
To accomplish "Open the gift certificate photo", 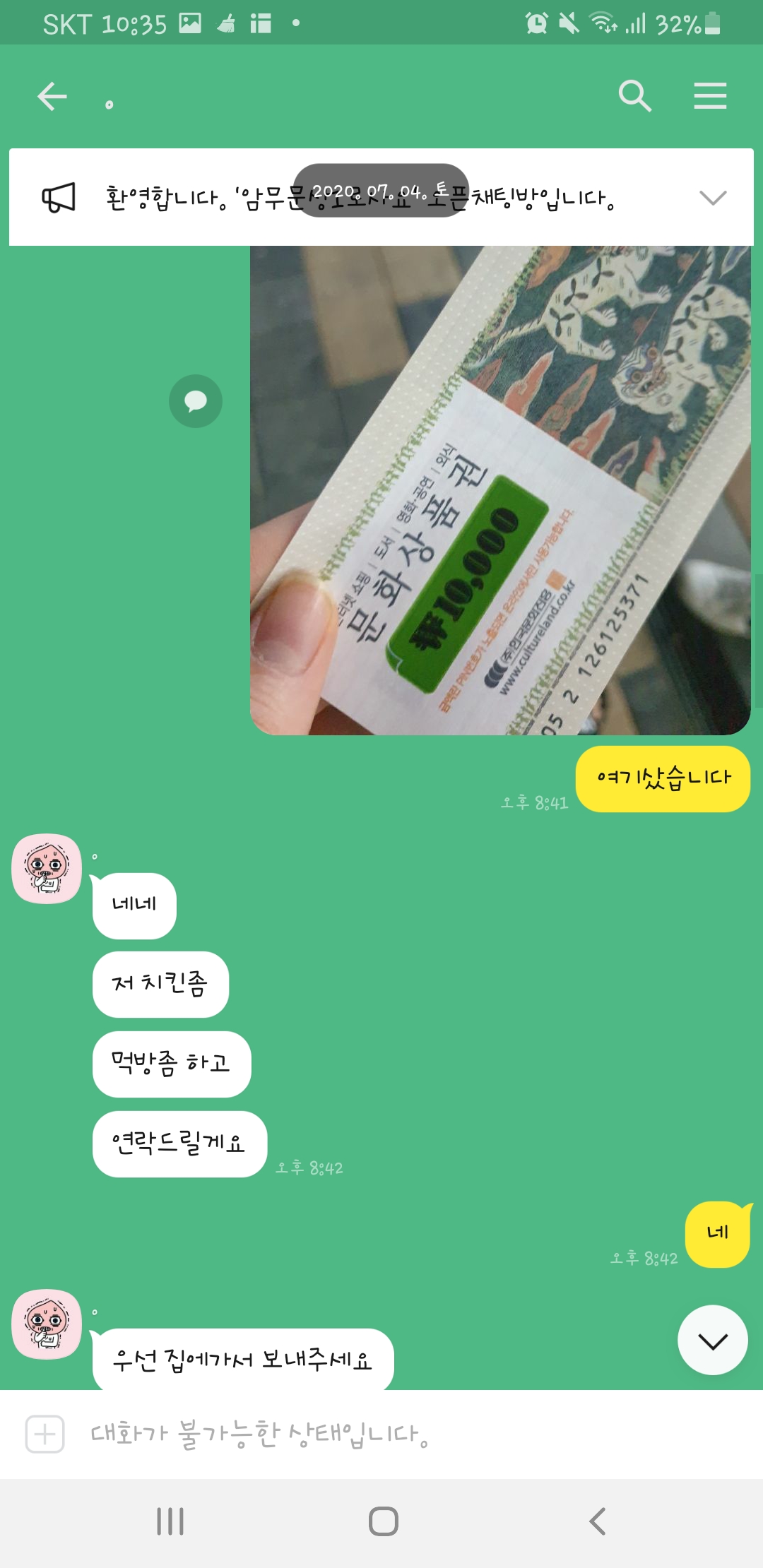I will tap(499, 490).
